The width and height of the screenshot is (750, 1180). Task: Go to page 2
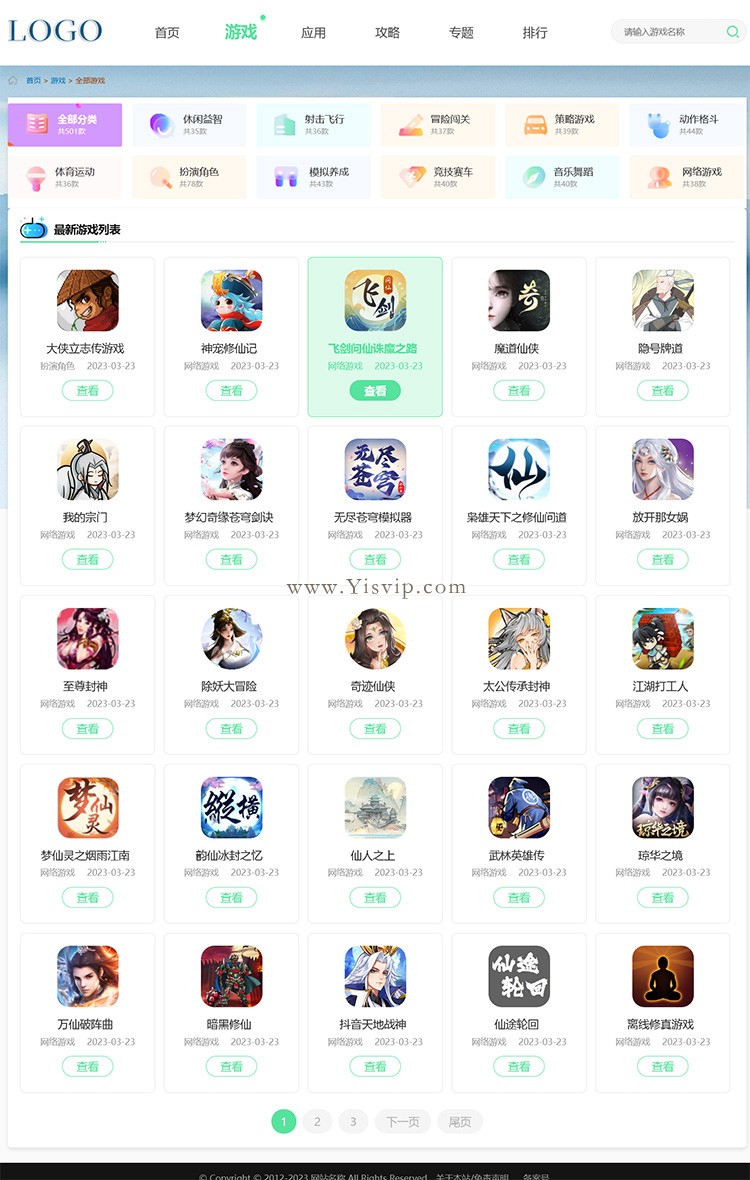point(317,1122)
